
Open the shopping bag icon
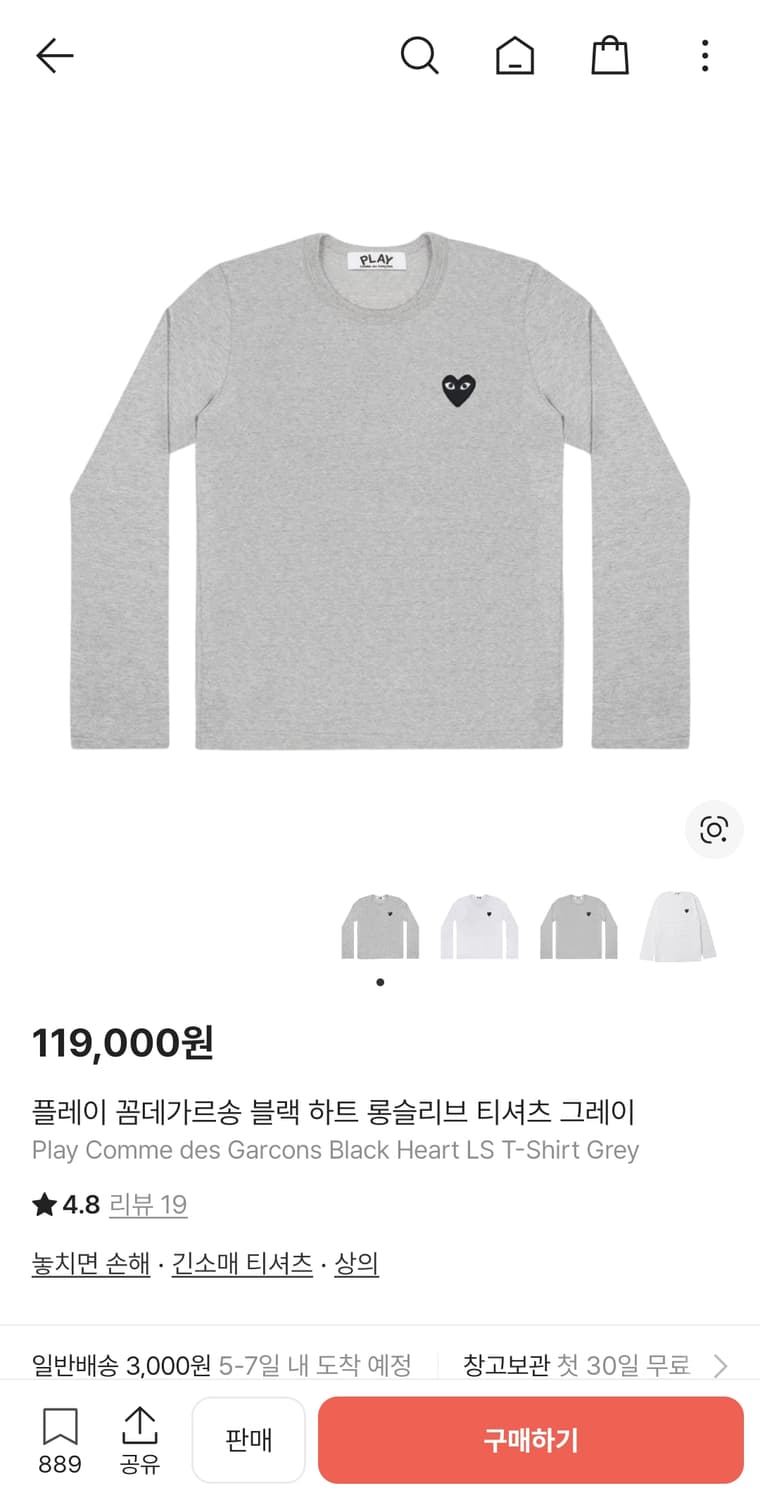[609, 56]
